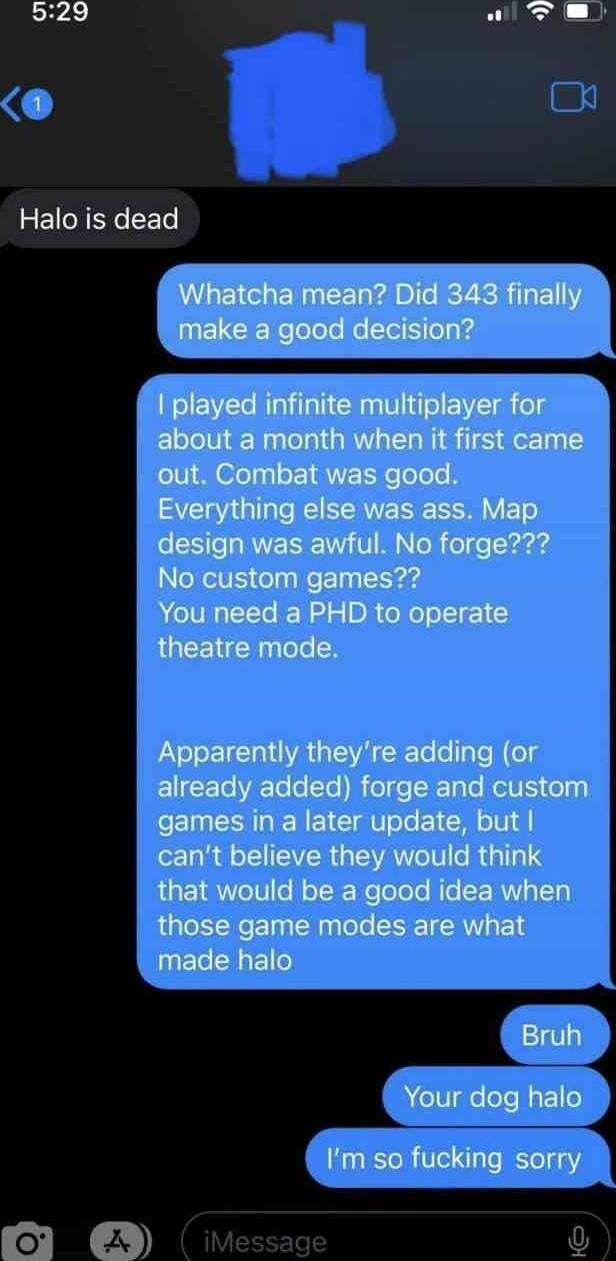Go back to the messages list

(22, 100)
